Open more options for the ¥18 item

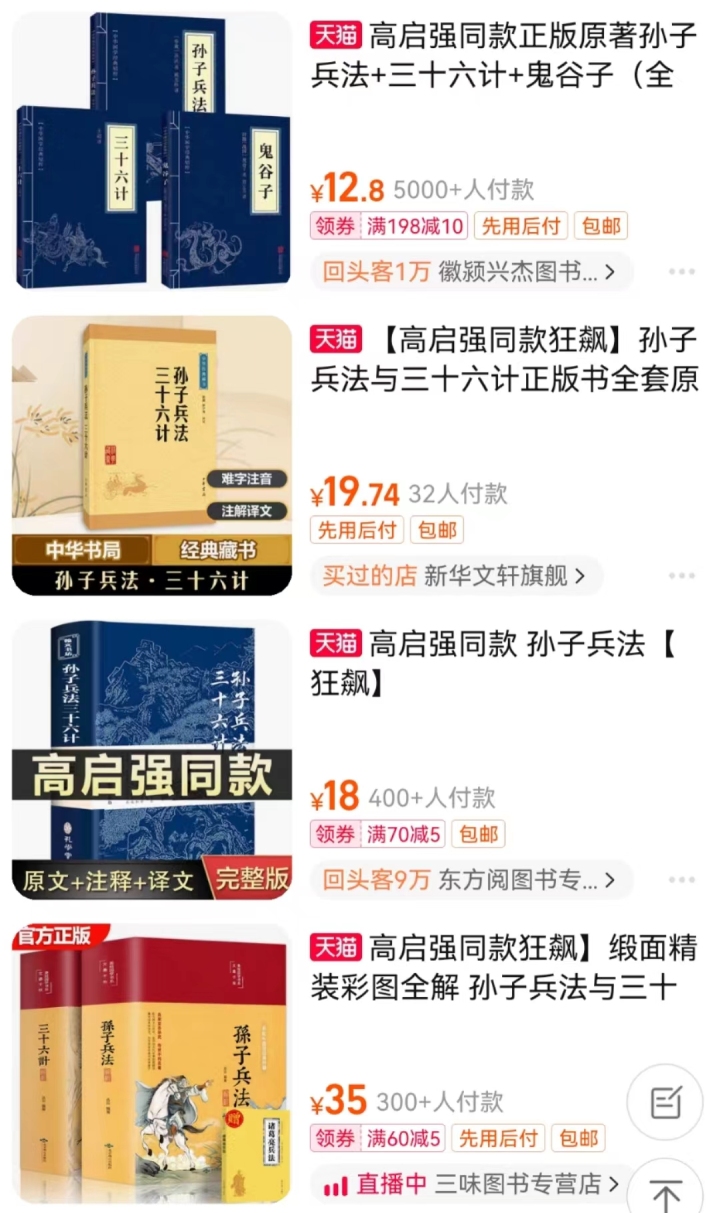682,880
